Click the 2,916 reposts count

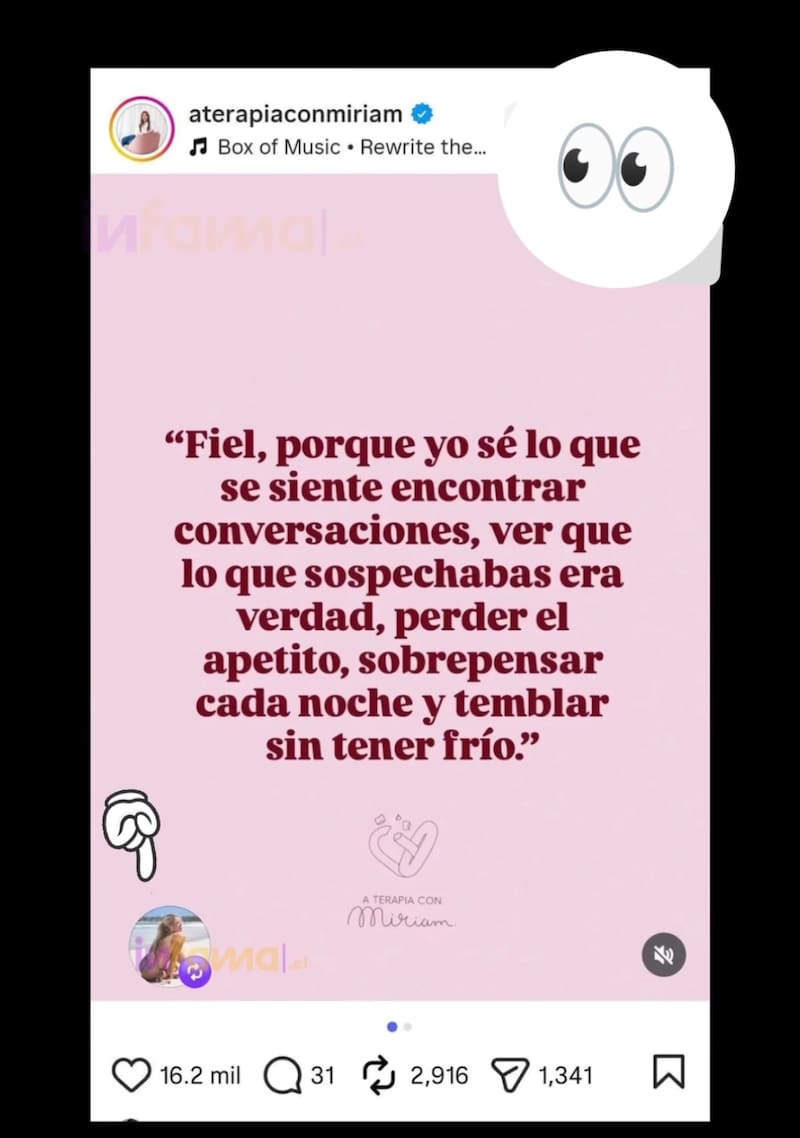click(440, 1076)
